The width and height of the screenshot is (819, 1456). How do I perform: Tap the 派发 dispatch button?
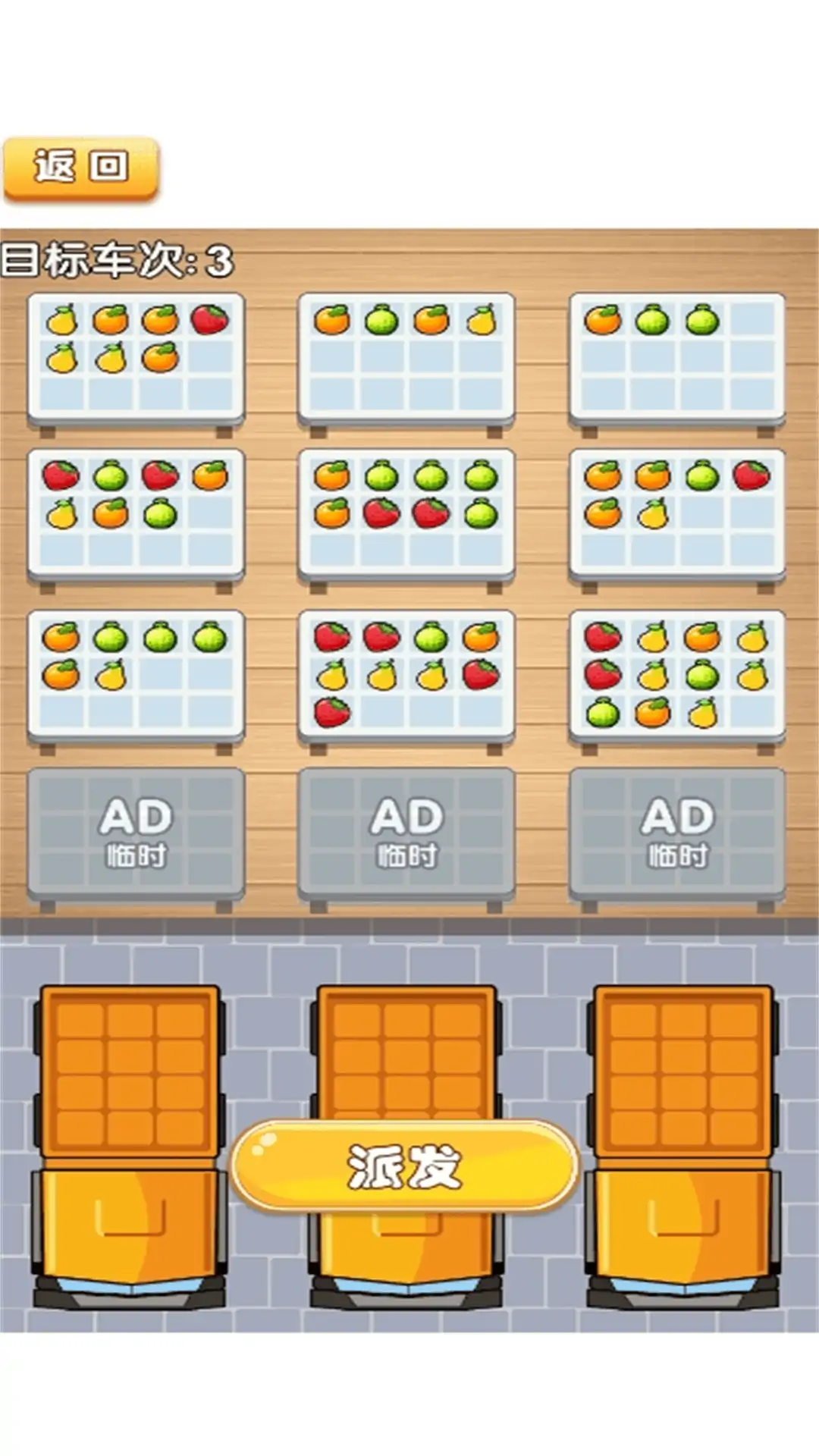coord(405,1166)
